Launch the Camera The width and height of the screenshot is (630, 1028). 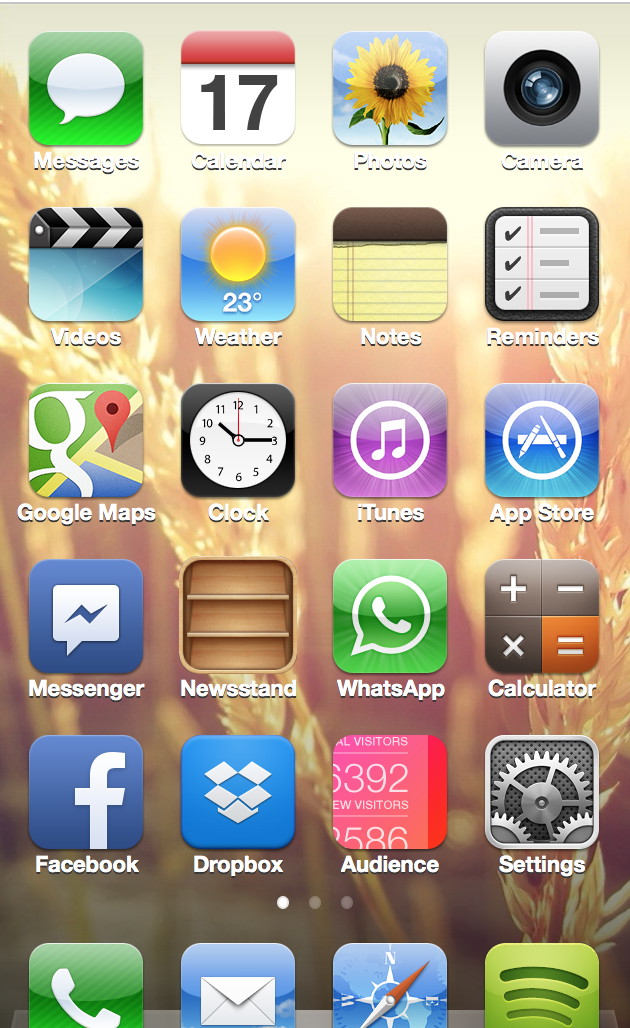pos(542,89)
